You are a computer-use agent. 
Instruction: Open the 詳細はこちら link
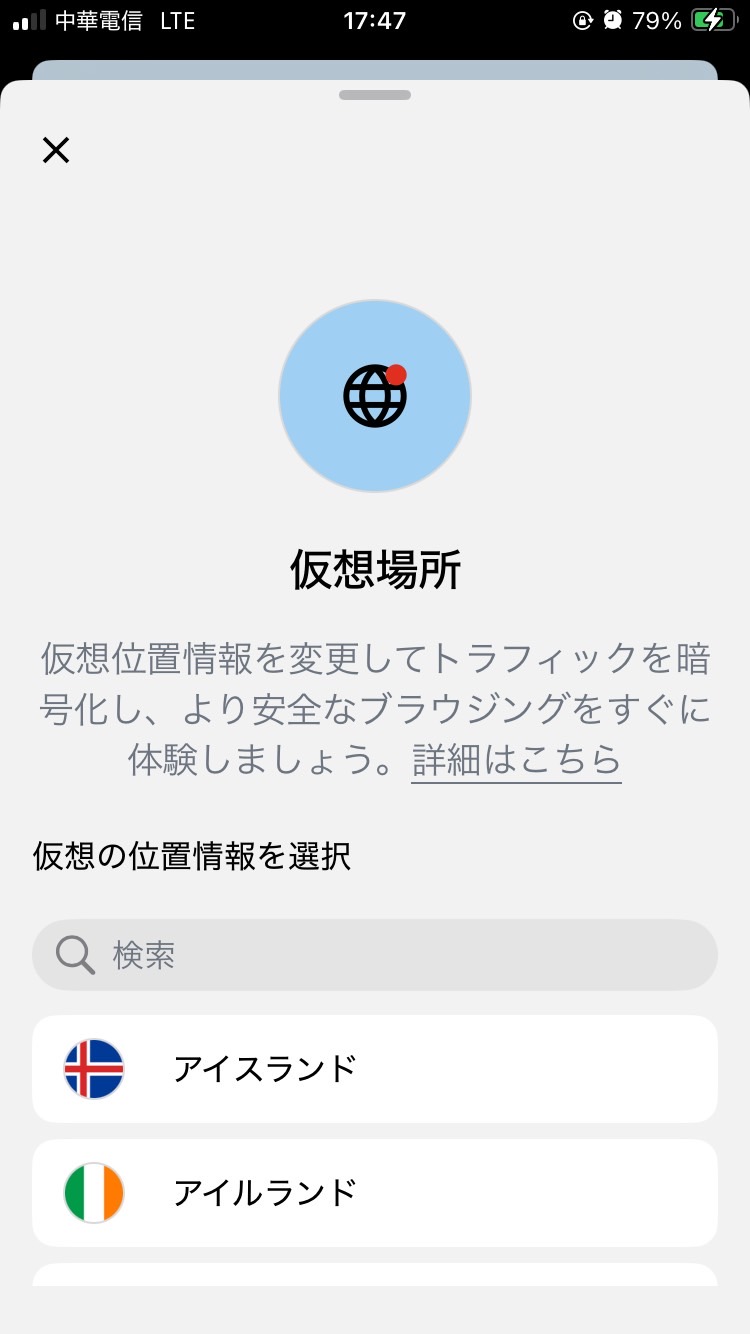coord(516,760)
